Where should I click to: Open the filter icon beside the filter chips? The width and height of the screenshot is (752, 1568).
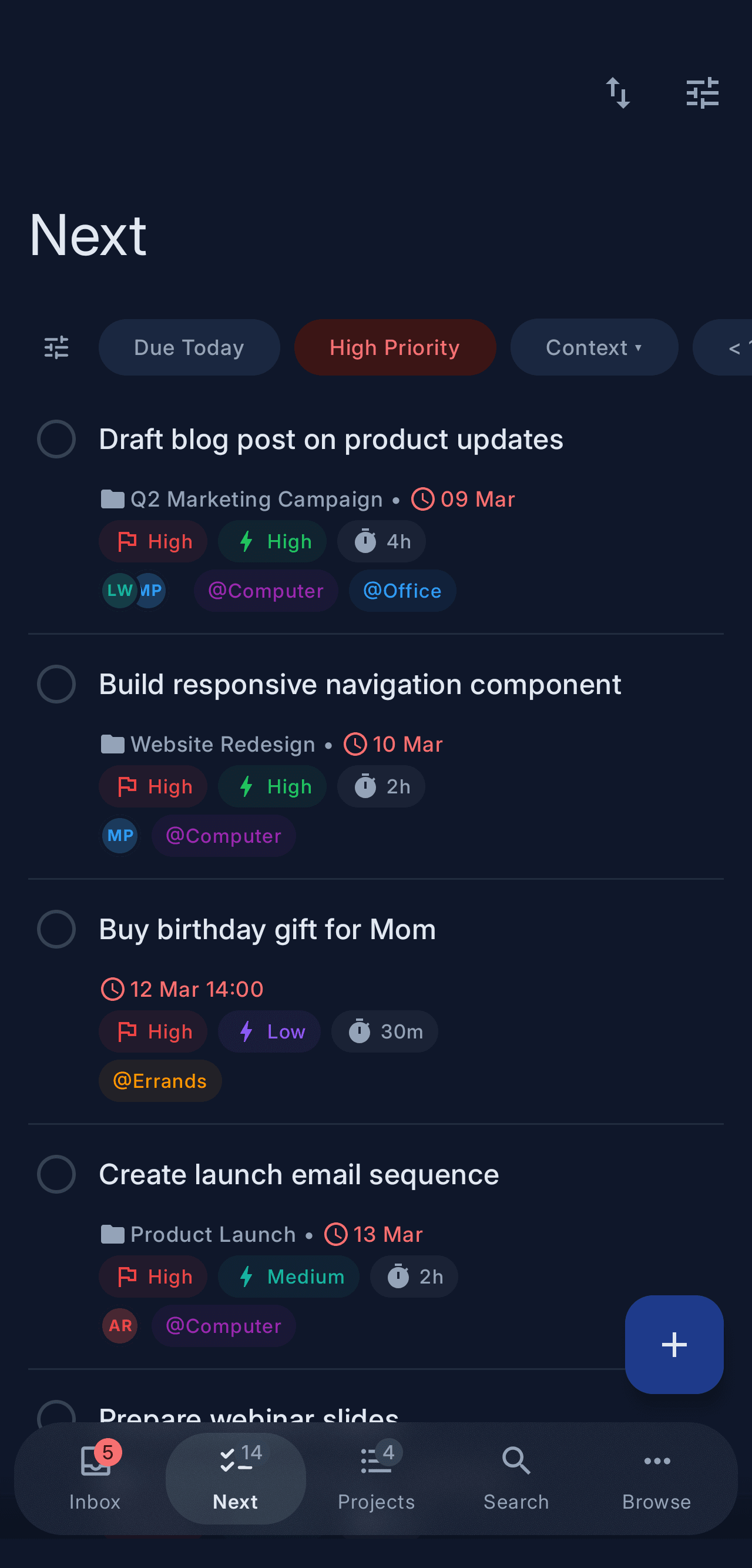click(56, 347)
